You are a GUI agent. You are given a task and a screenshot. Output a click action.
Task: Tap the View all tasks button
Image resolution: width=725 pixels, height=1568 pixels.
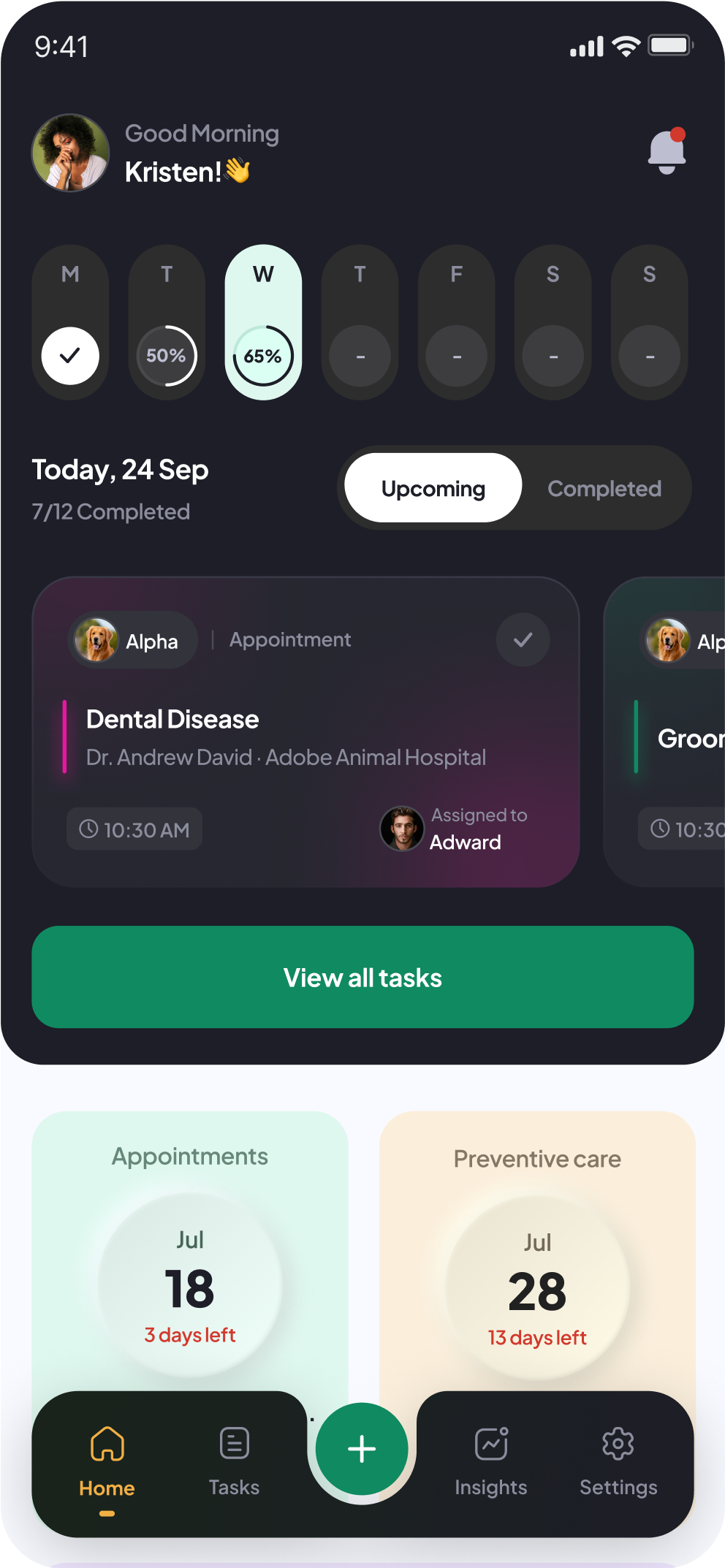[x=362, y=977]
